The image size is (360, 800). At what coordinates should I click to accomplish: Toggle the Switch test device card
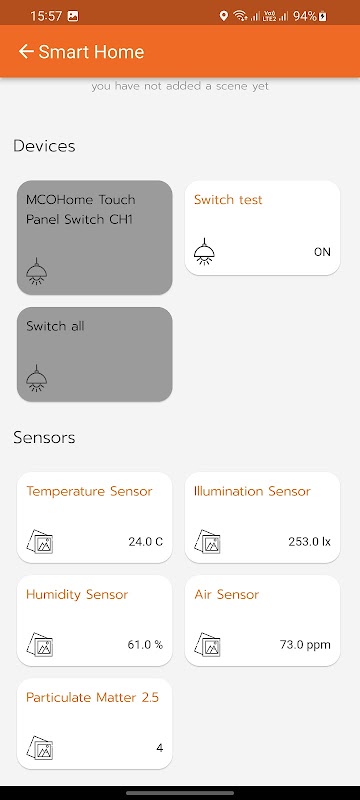(x=262, y=228)
